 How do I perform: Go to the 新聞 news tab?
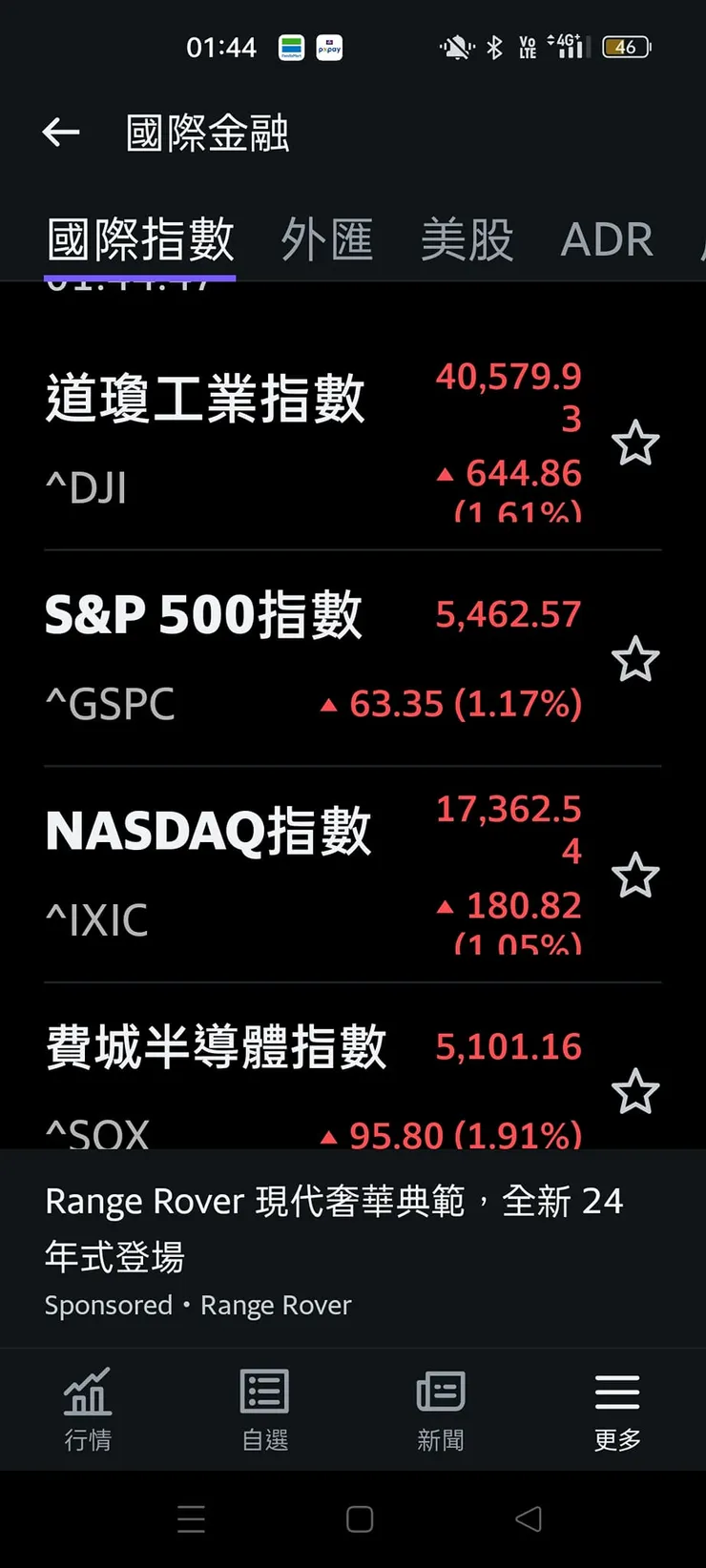[x=441, y=1409]
